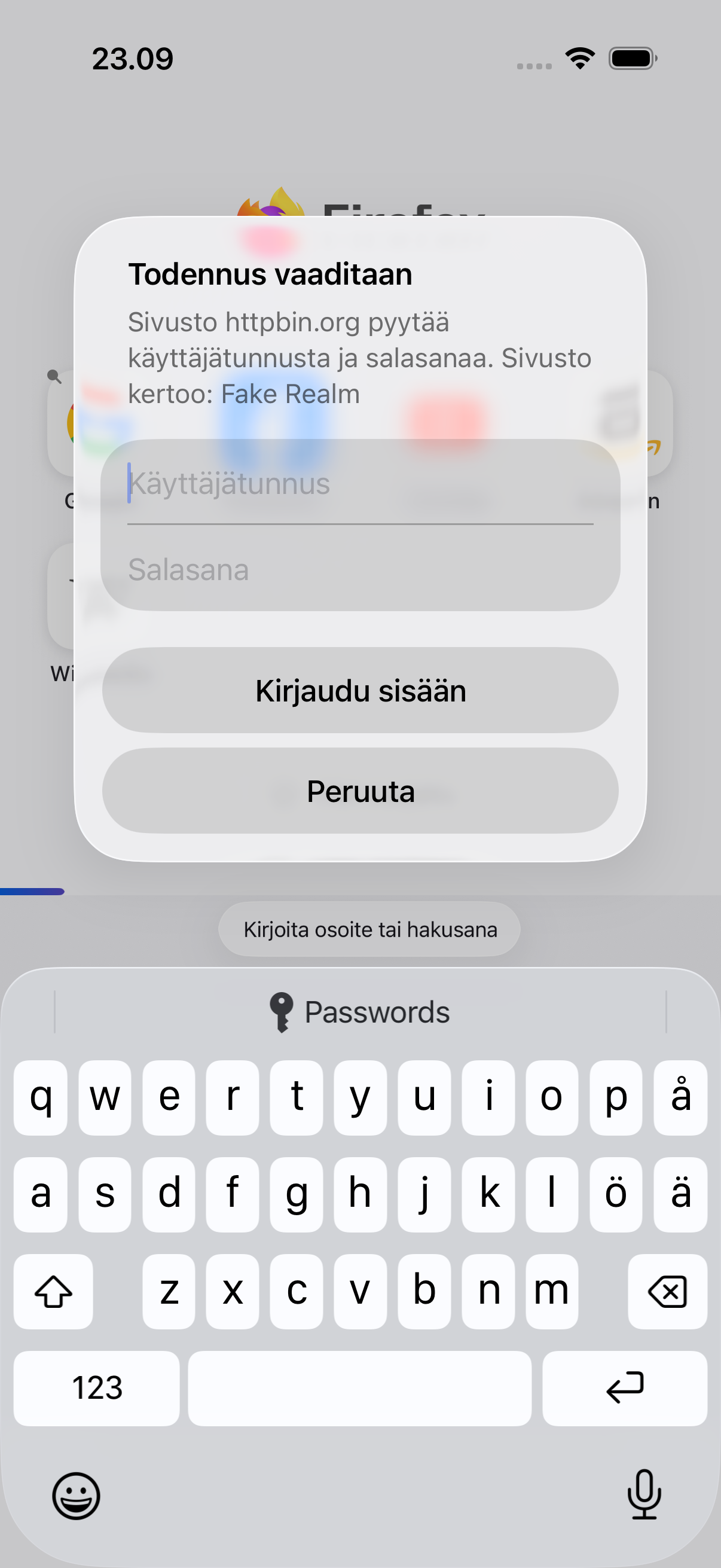Tap the address bar 'Kirjoita osoite tai hakusana'

pyautogui.click(x=369, y=929)
